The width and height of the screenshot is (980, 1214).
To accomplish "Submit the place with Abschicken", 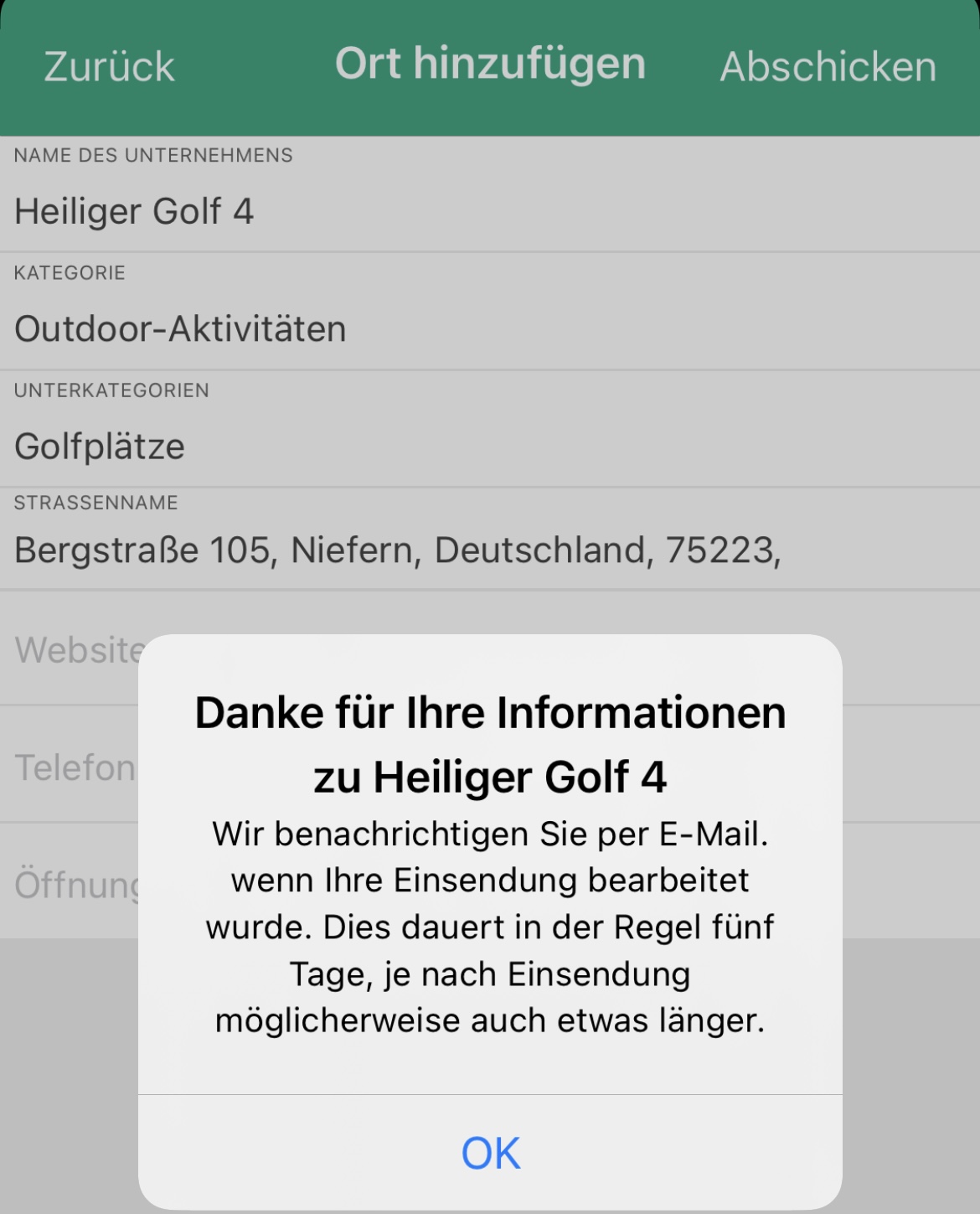I will tap(828, 67).
